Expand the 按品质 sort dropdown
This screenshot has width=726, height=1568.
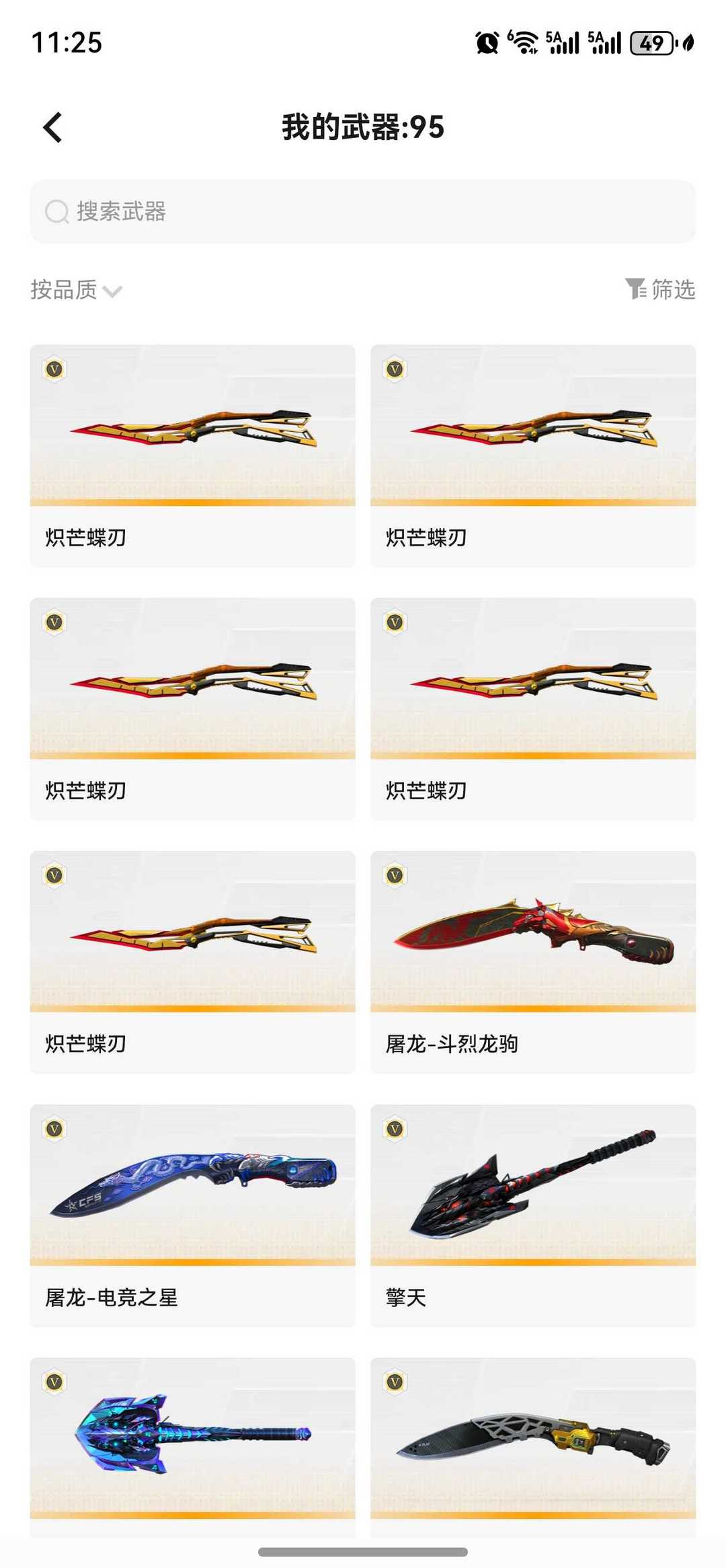click(x=71, y=289)
